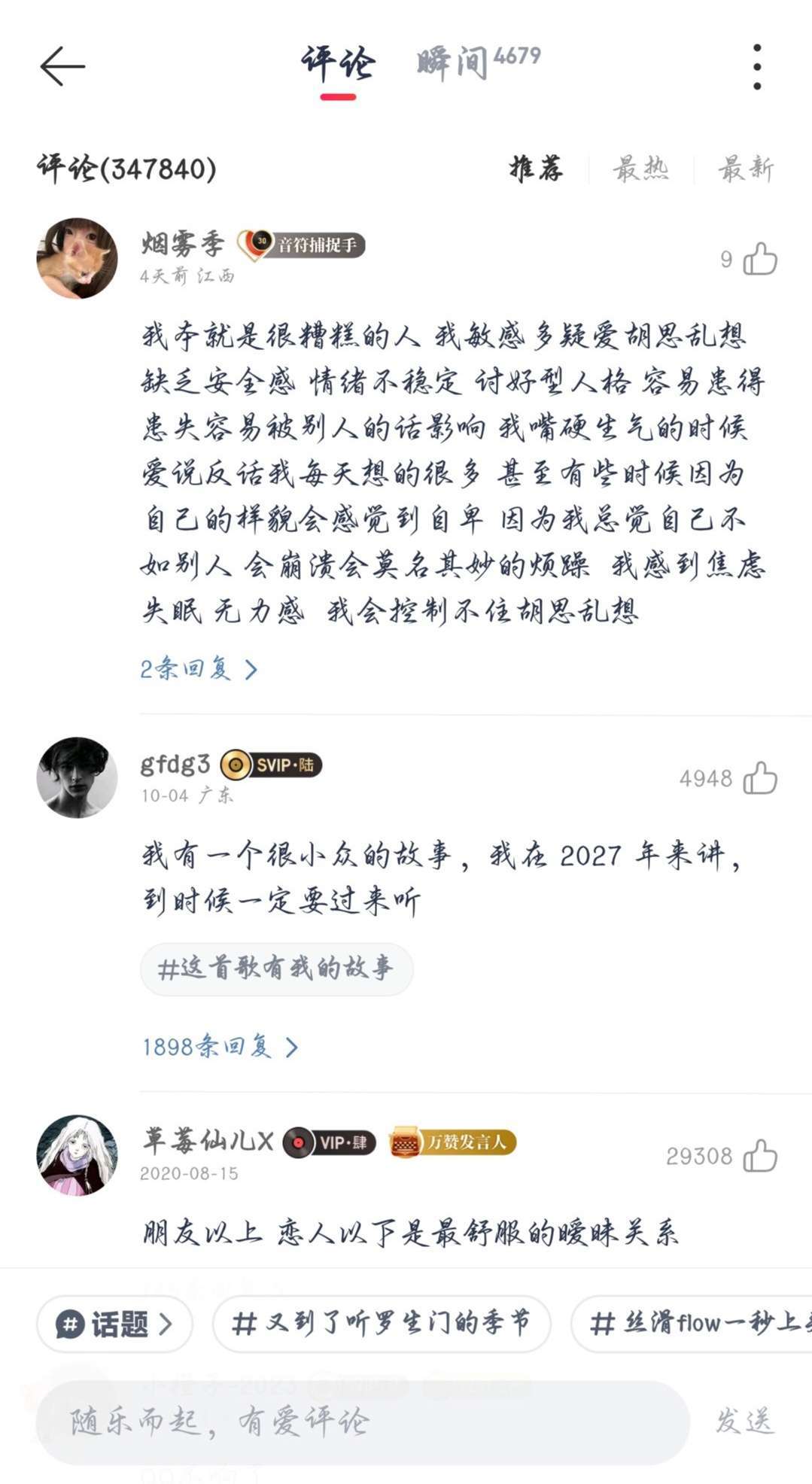Viewport: 812px width, 1484px height.
Task: Expand the 1898条回复 replies
Action: pos(220,1047)
